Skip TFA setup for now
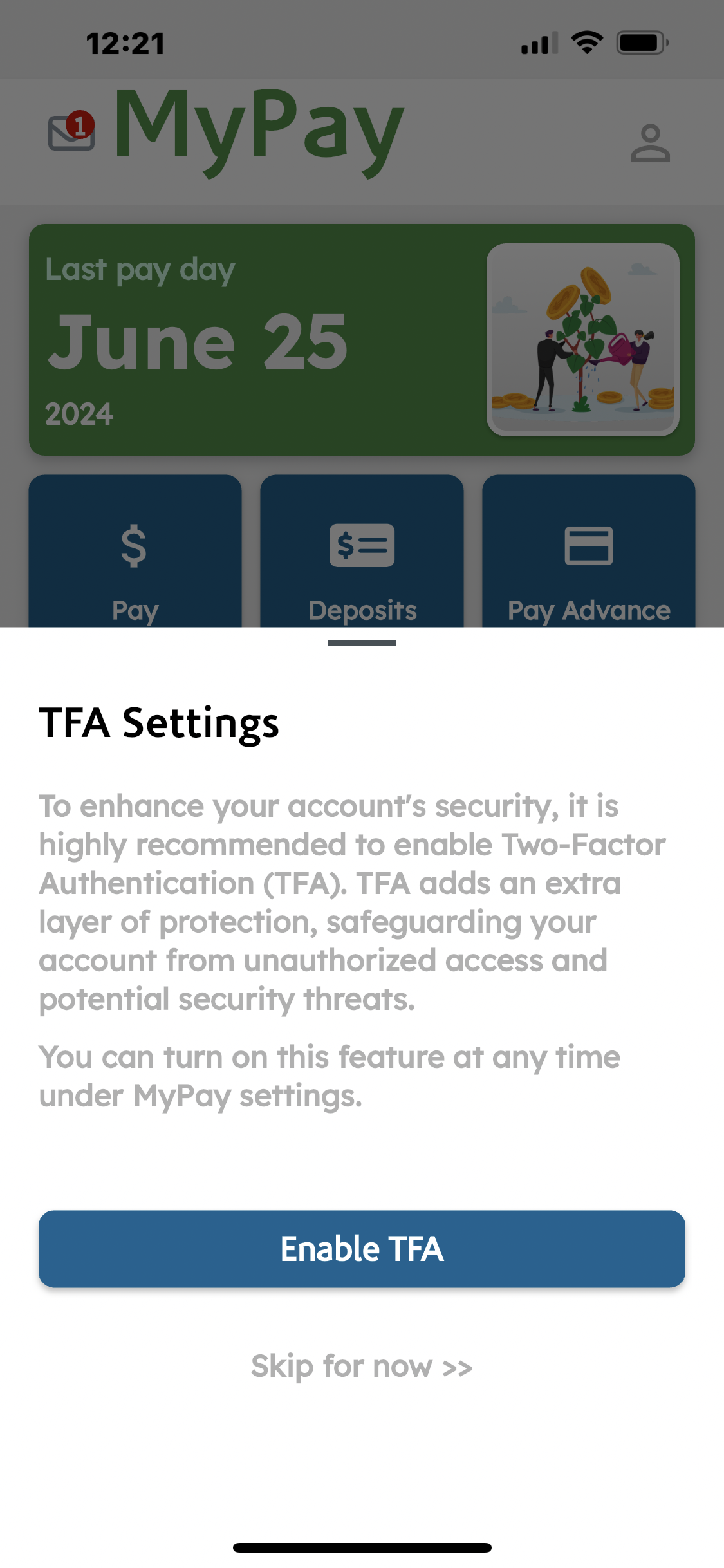 (362, 1366)
